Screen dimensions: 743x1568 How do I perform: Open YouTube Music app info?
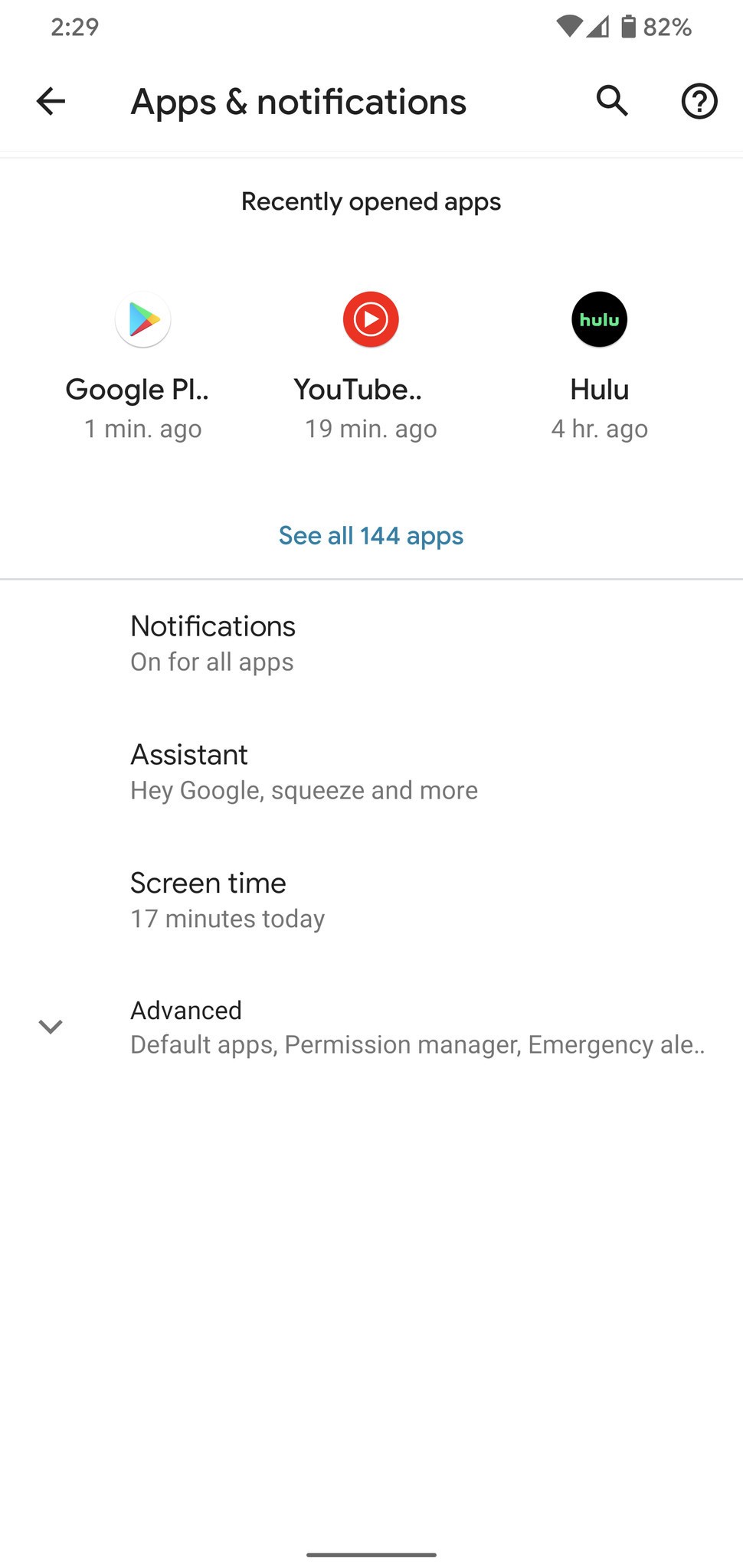tap(371, 366)
